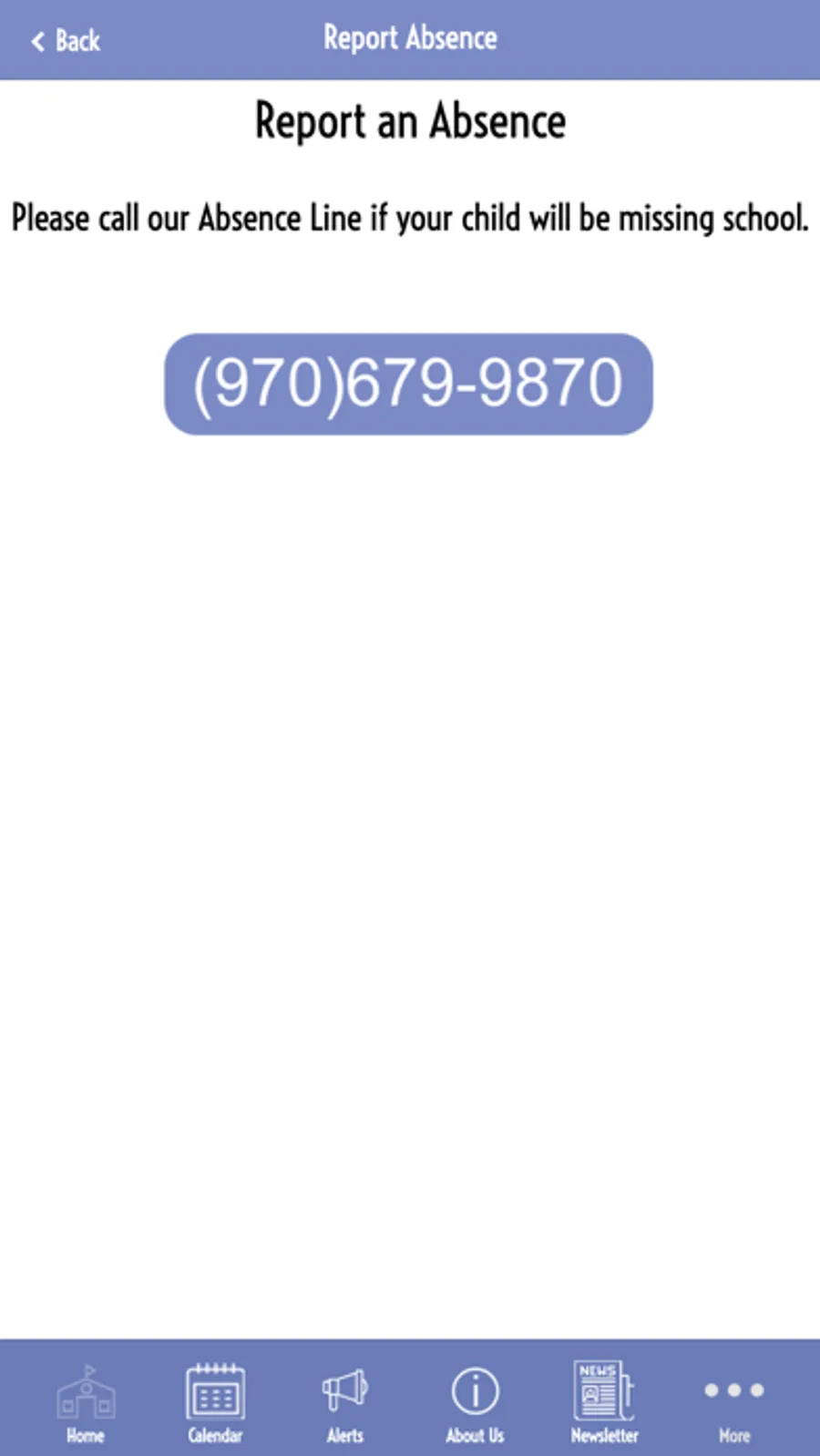
Task: Tap the Home school-building icon
Action: [86, 1389]
